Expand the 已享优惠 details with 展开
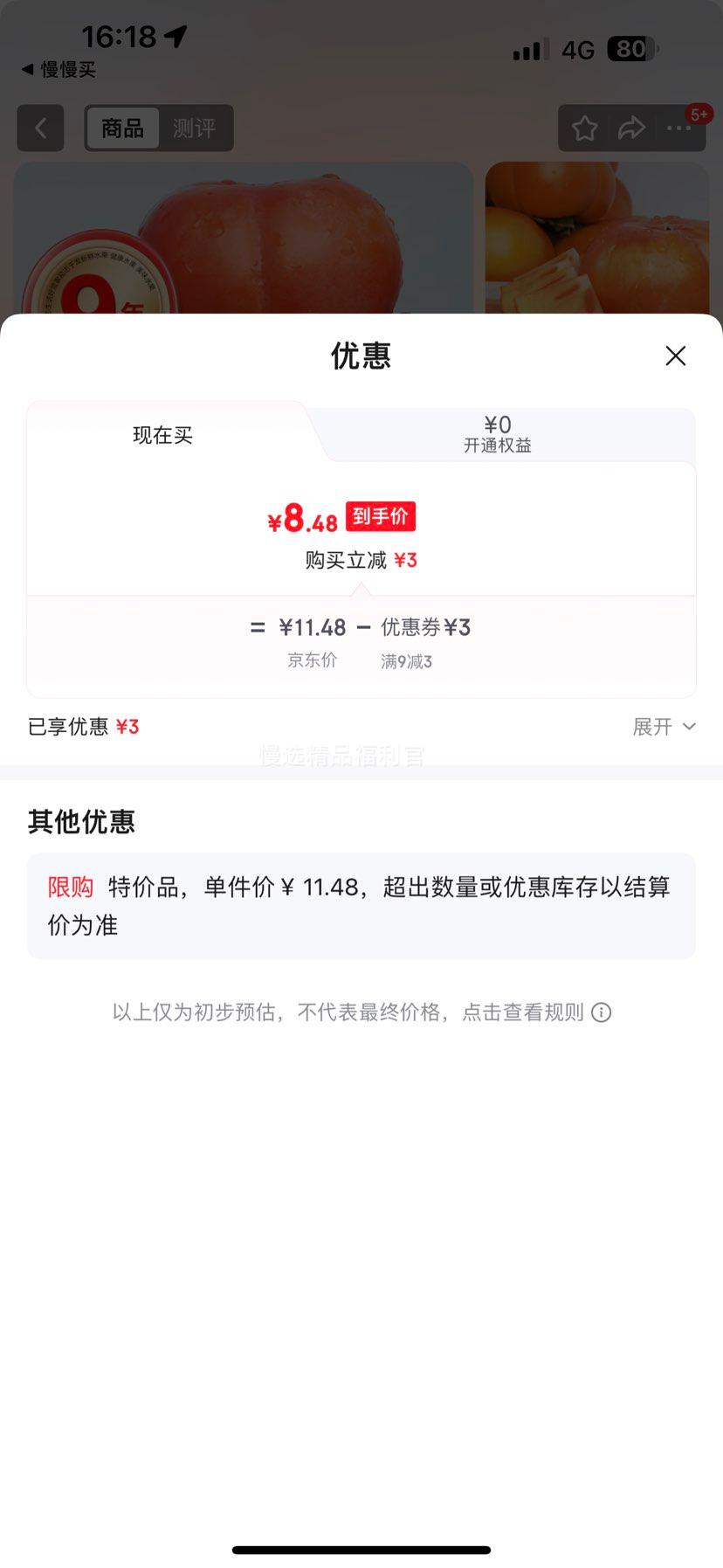This screenshot has width=723, height=1568. click(664, 727)
